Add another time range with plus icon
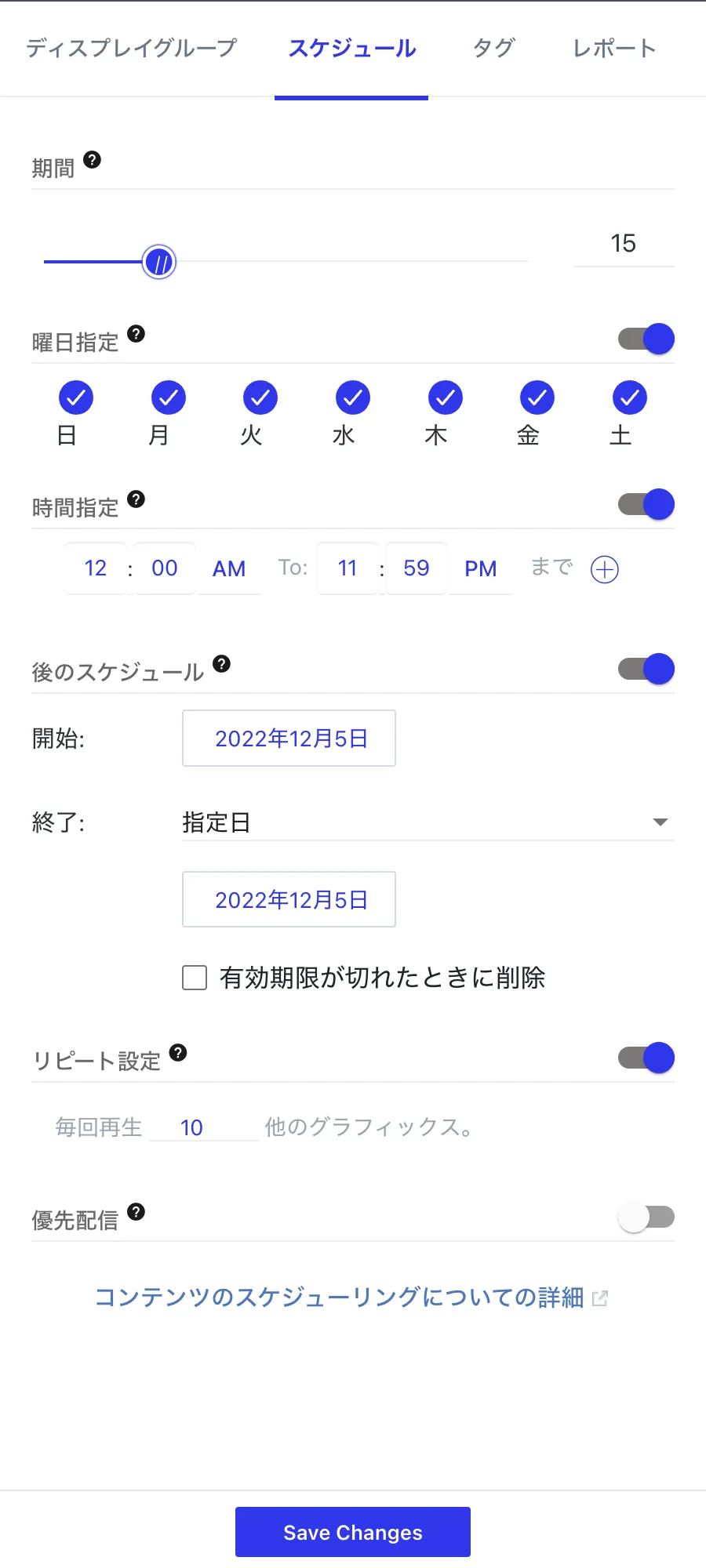This screenshot has height=1568, width=706. pyautogui.click(x=605, y=569)
